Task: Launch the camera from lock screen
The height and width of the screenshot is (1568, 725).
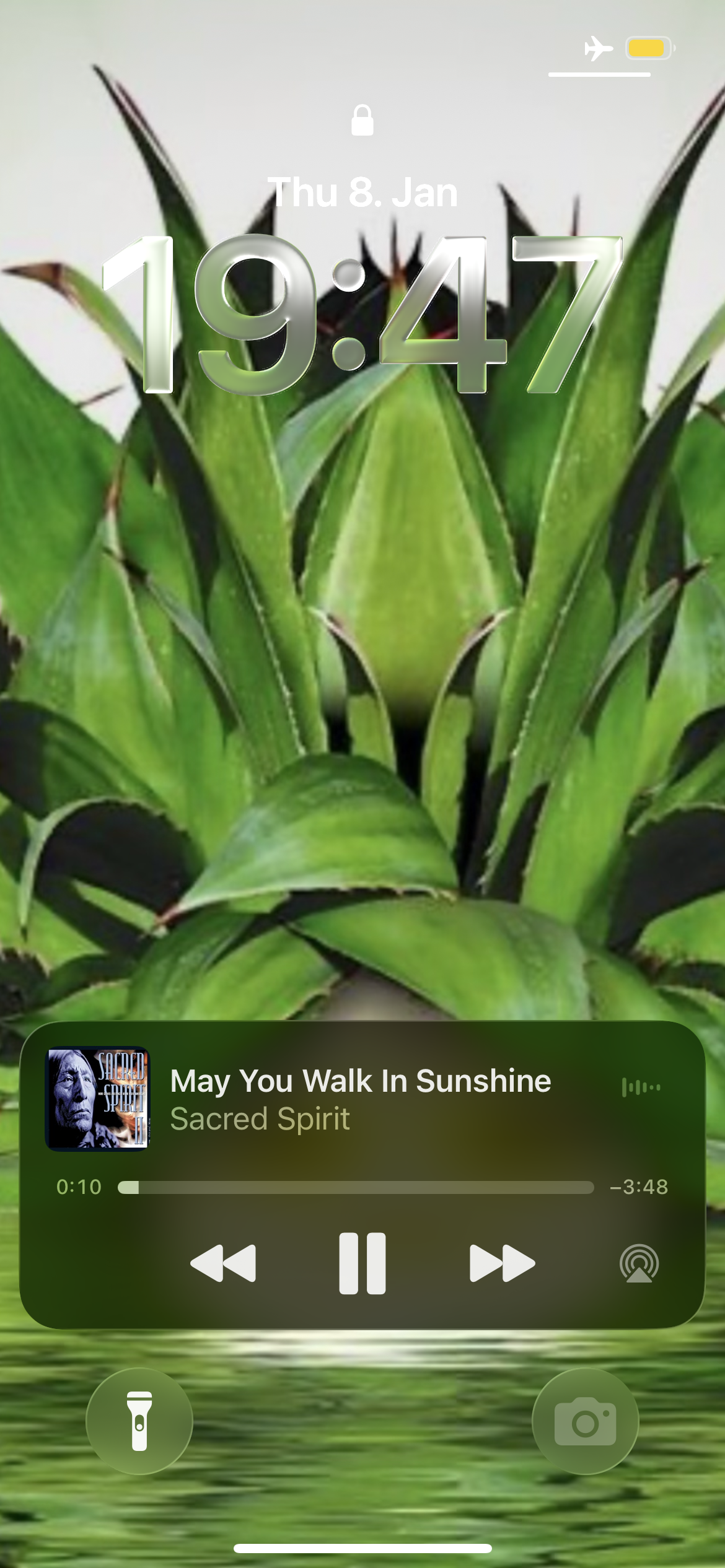Action: pos(585,1422)
